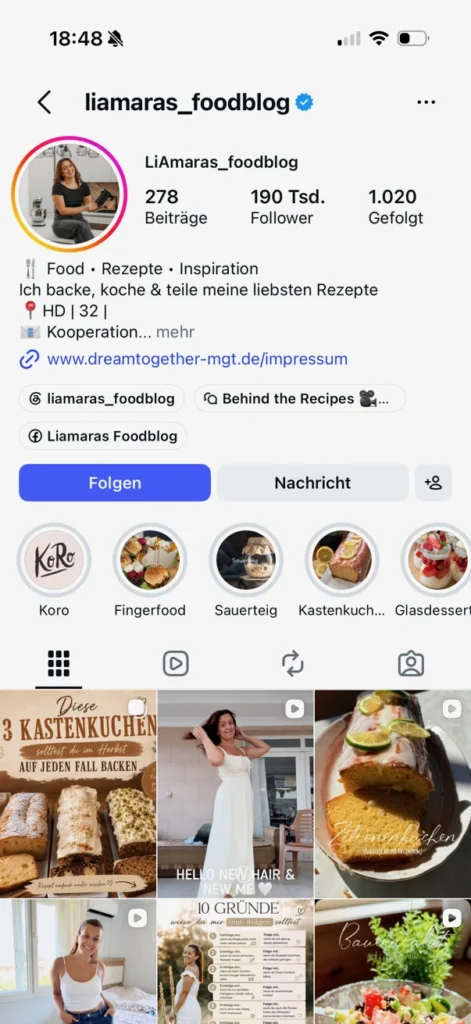Image resolution: width=471 pixels, height=1024 pixels.
Task: Open the Fingerfood story highlight
Action: click(x=150, y=560)
